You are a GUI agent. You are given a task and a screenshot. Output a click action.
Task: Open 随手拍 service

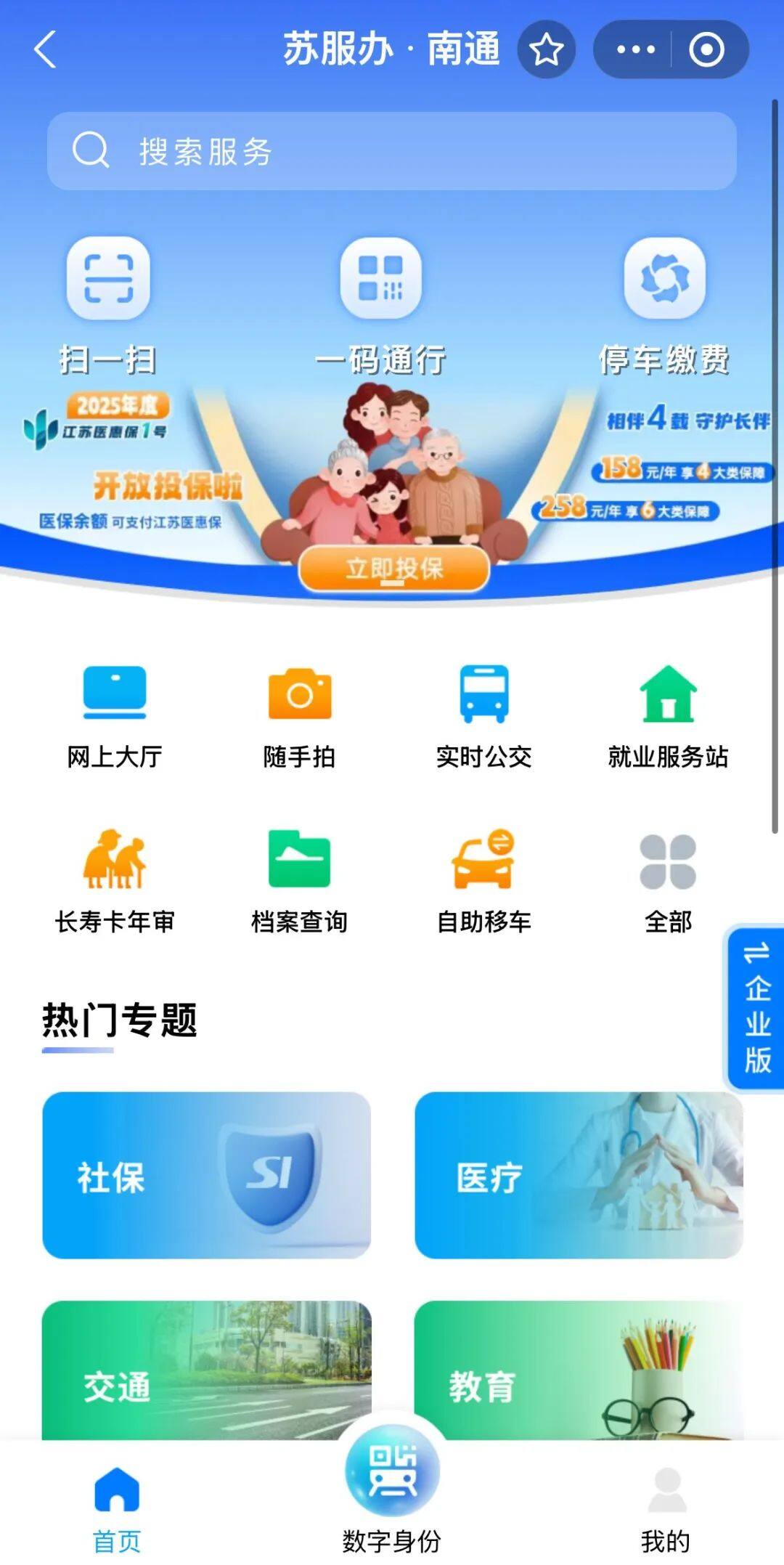click(x=299, y=715)
